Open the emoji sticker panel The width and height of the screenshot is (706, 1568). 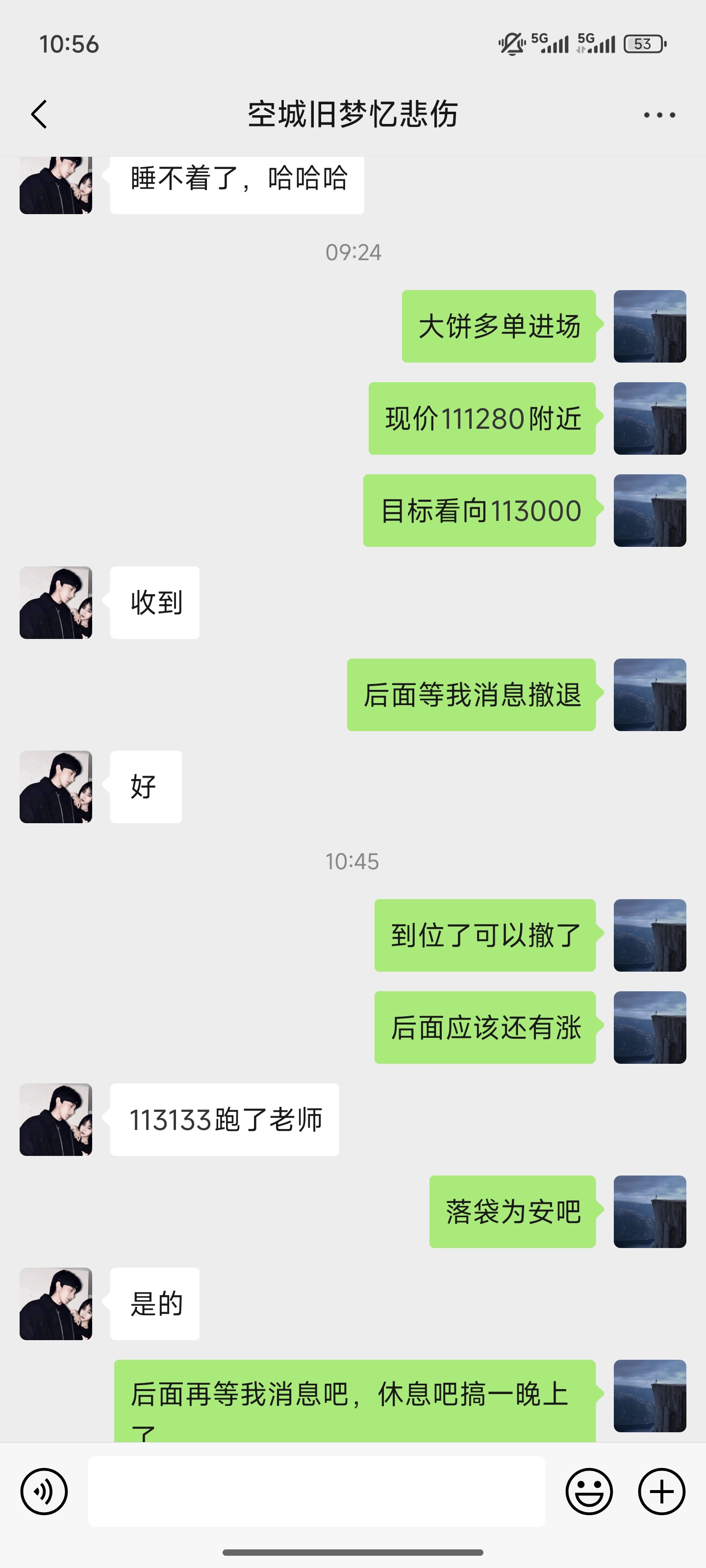coord(588,1491)
